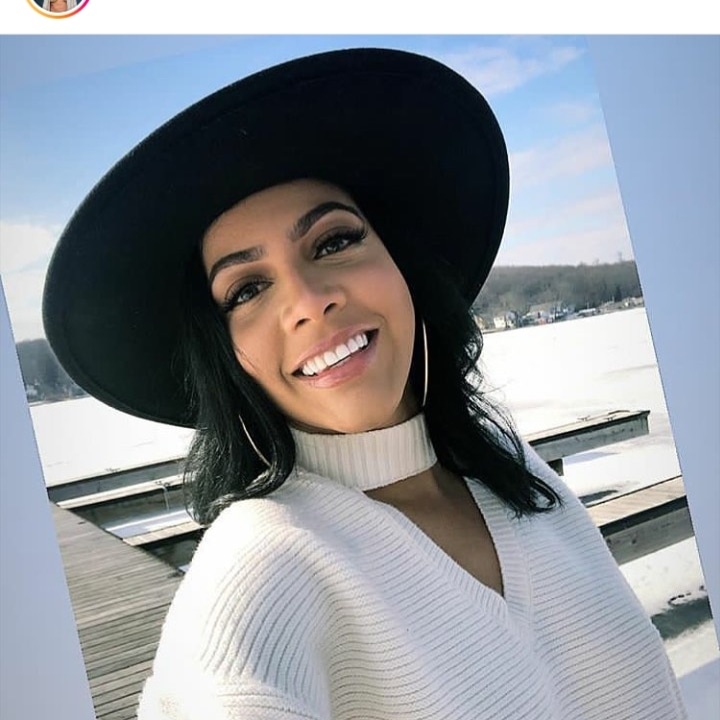720x720 pixels.
Task: Open the poster's profile avatar story
Action: pyautogui.click(x=58, y=5)
